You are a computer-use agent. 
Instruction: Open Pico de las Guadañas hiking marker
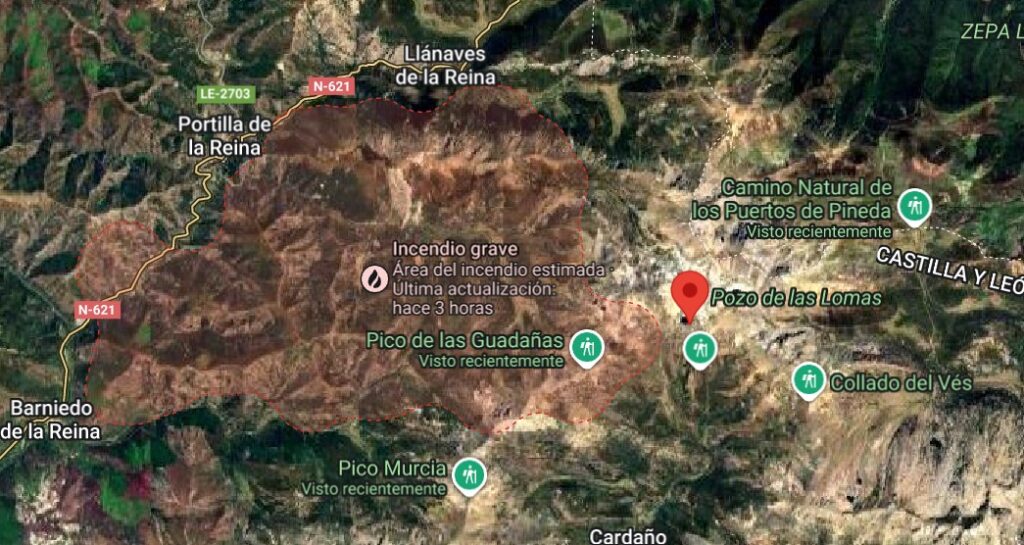(587, 346)
